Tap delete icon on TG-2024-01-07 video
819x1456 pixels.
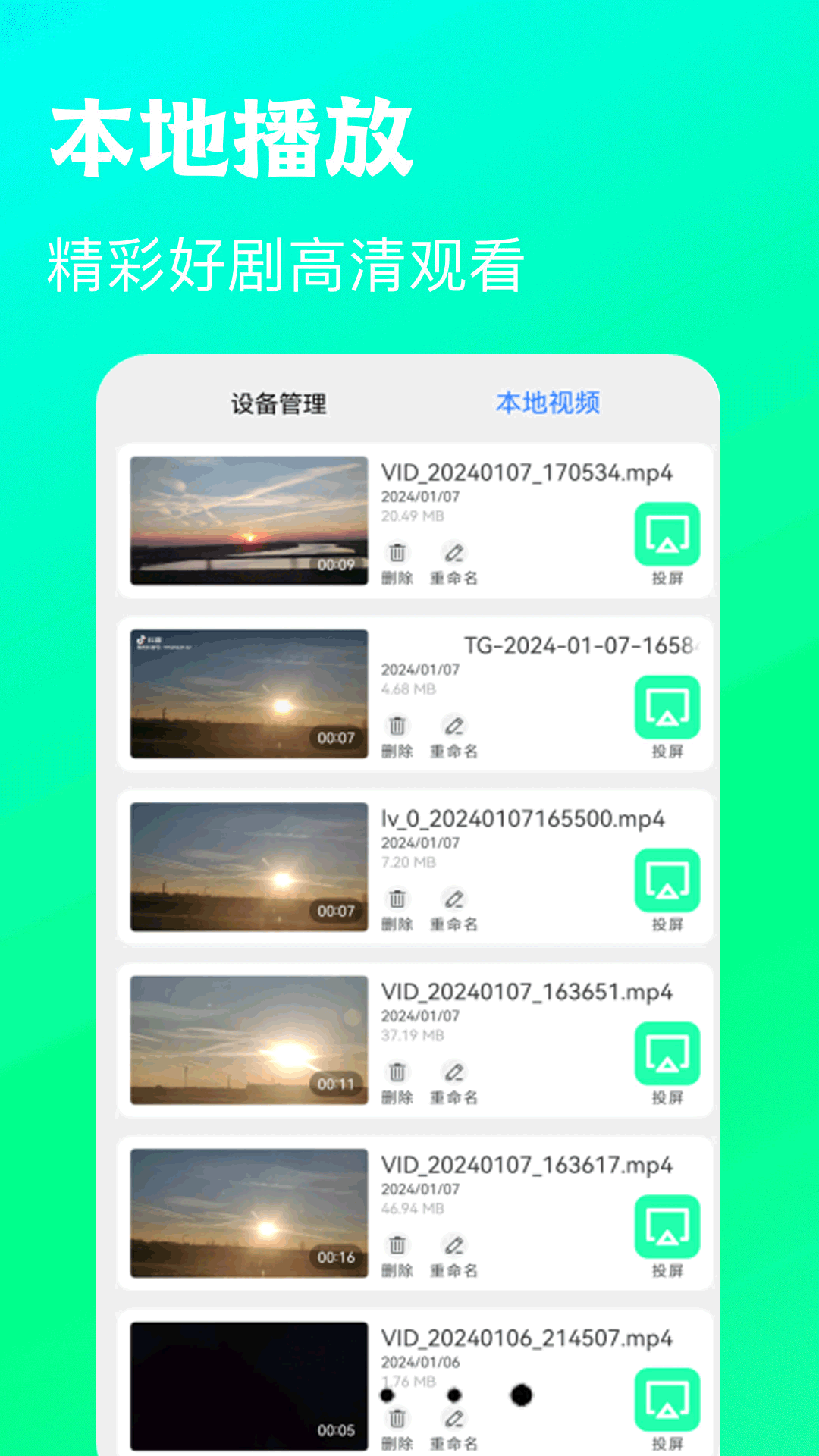(397, 726)
